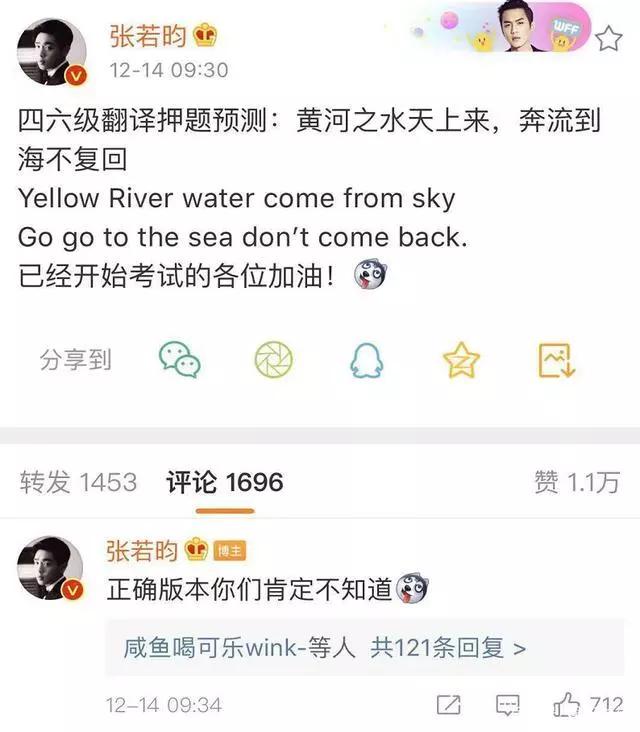Screen dimensions: 640x732
Task: Share the post to WeChat Moments
Action: [x=273, y=360]
